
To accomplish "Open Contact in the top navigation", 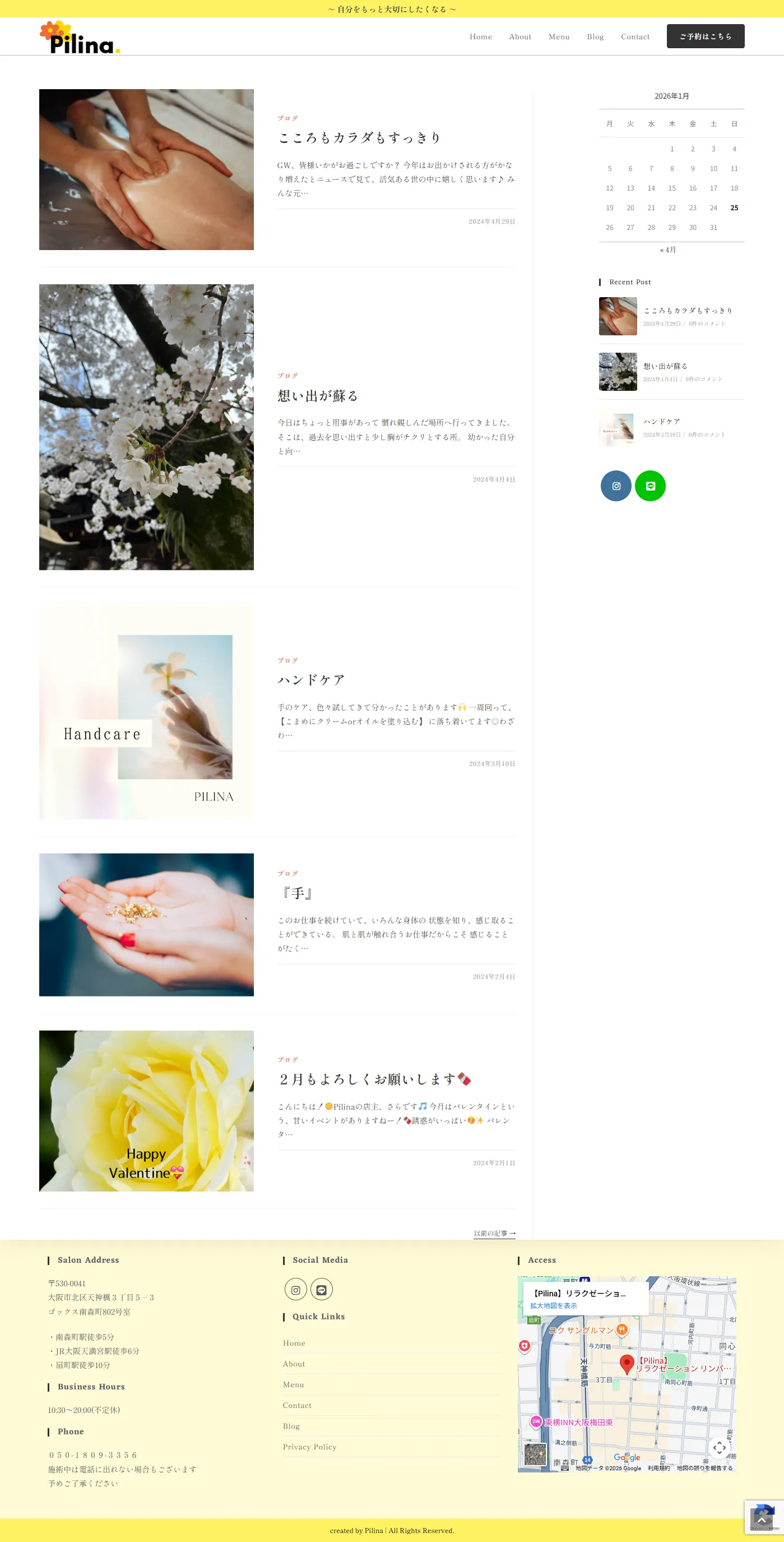I will pyautogui.click(x=634, y=36).
